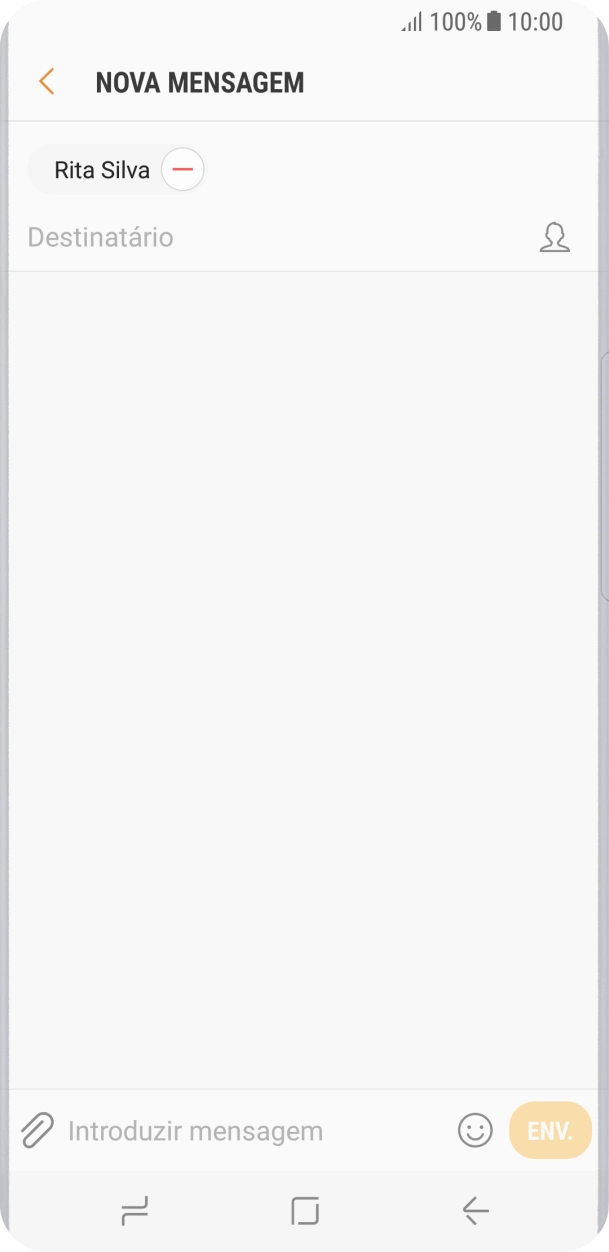Go to home screen via navigation bar

point(305,1211)
